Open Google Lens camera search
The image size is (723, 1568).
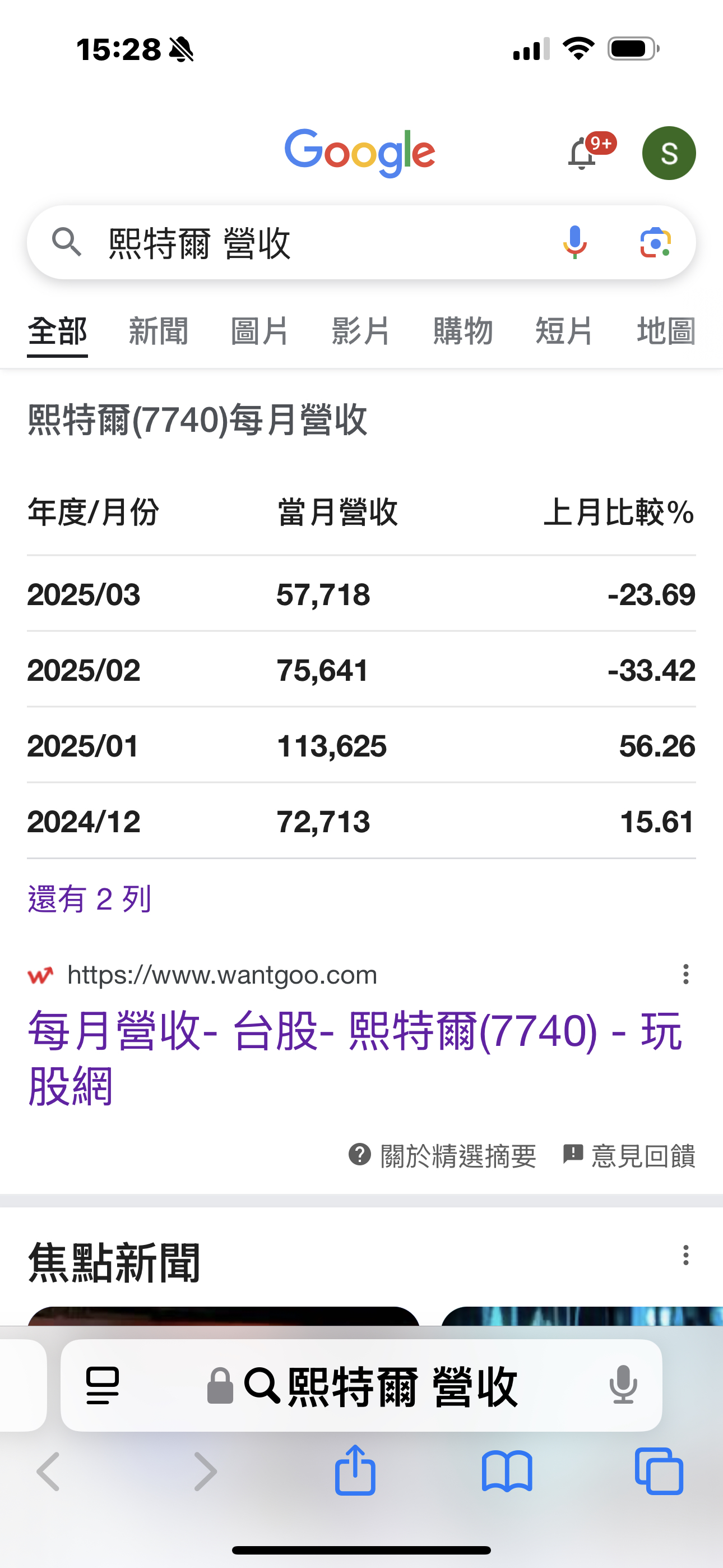click(x=655, y=242)
